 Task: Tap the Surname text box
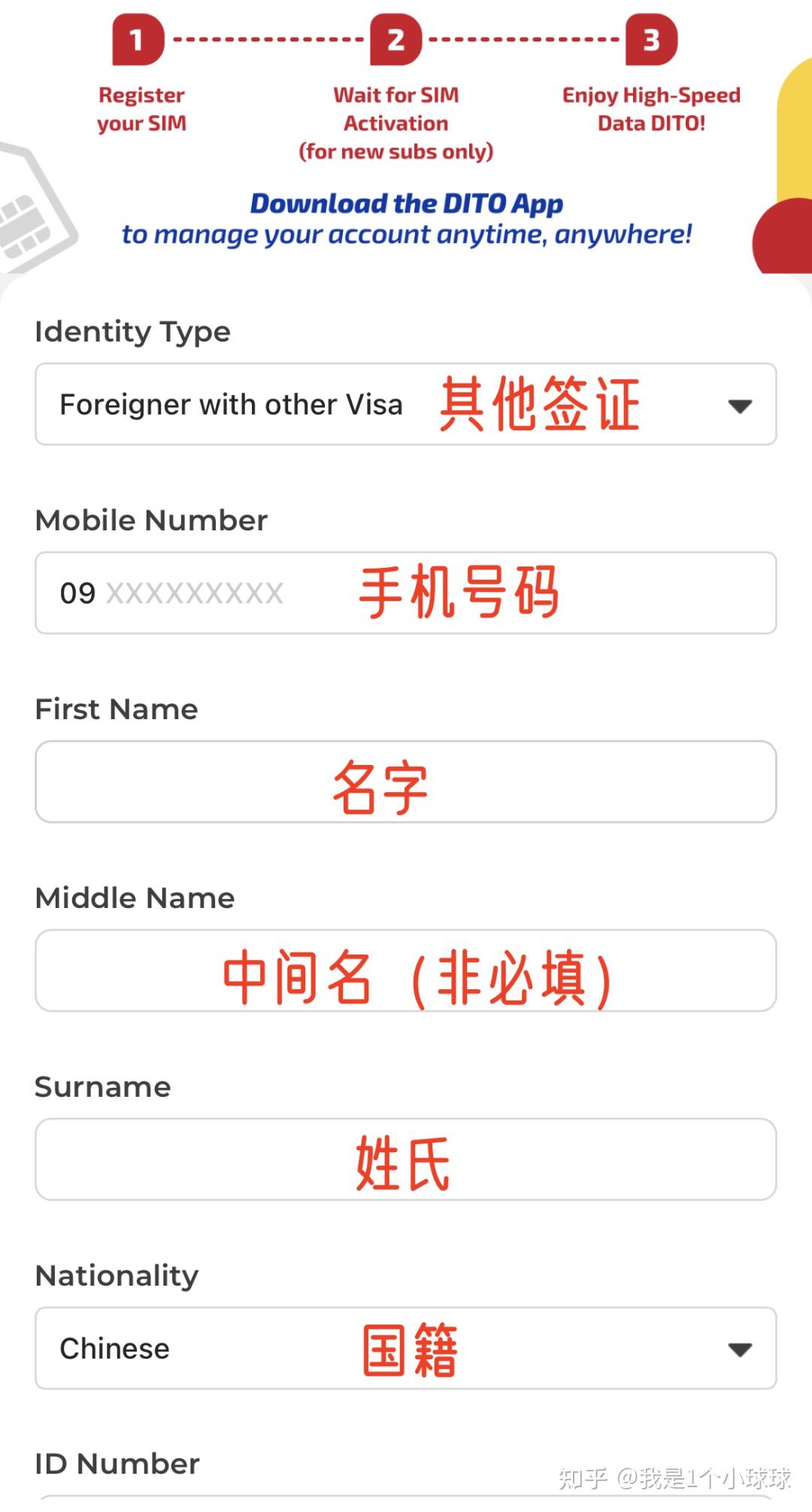click(406, 1160)
